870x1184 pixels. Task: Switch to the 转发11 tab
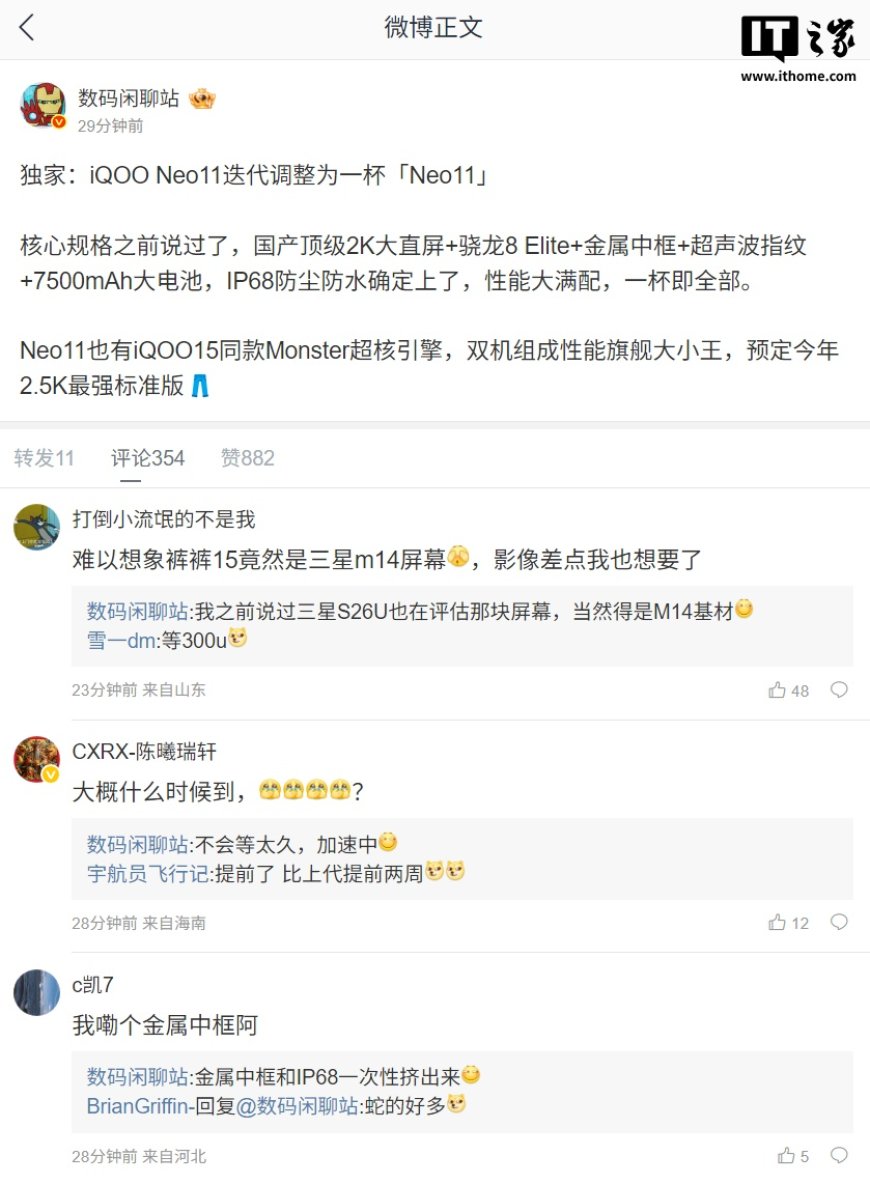click(x=45, y=458)
